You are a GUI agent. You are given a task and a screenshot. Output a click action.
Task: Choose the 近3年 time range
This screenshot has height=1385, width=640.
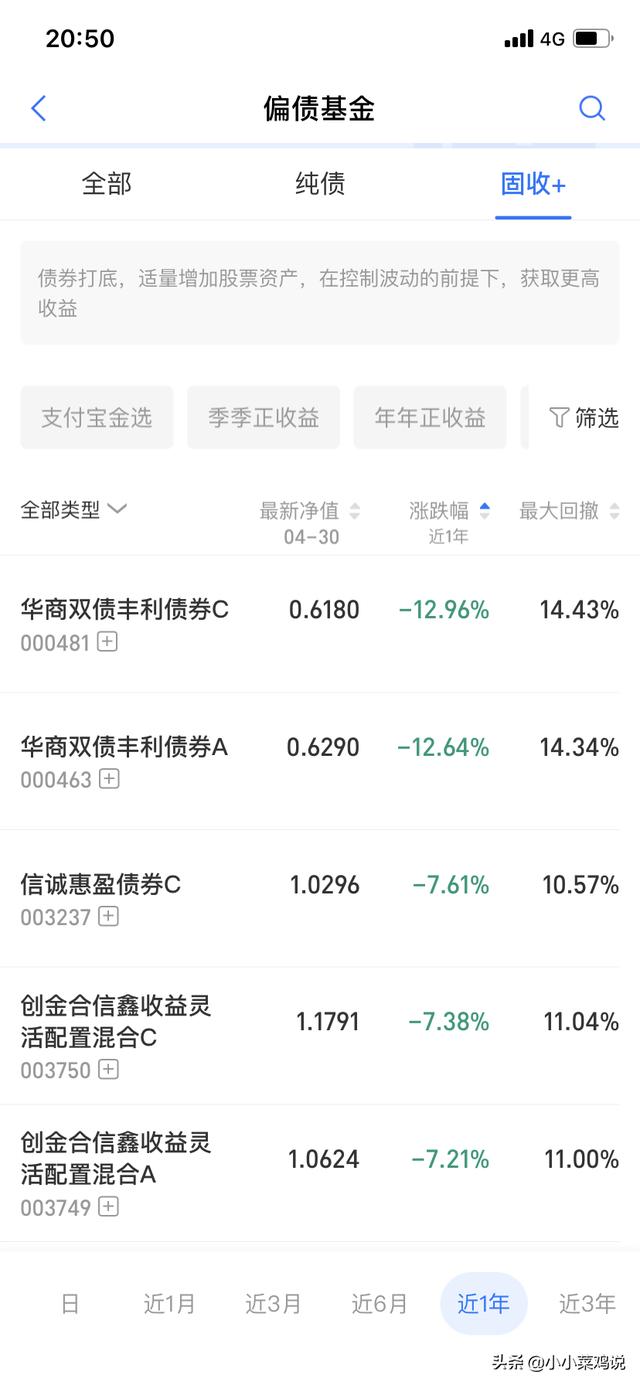point(587,1303)
